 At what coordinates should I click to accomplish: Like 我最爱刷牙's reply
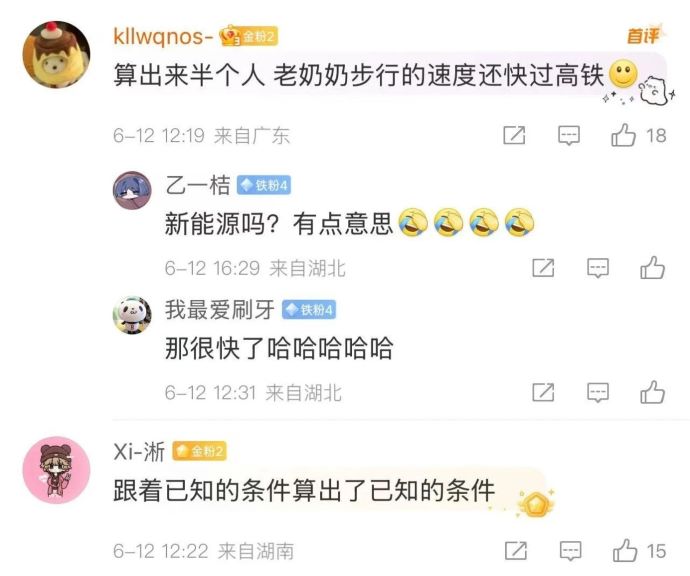click(x=653, y=391)
